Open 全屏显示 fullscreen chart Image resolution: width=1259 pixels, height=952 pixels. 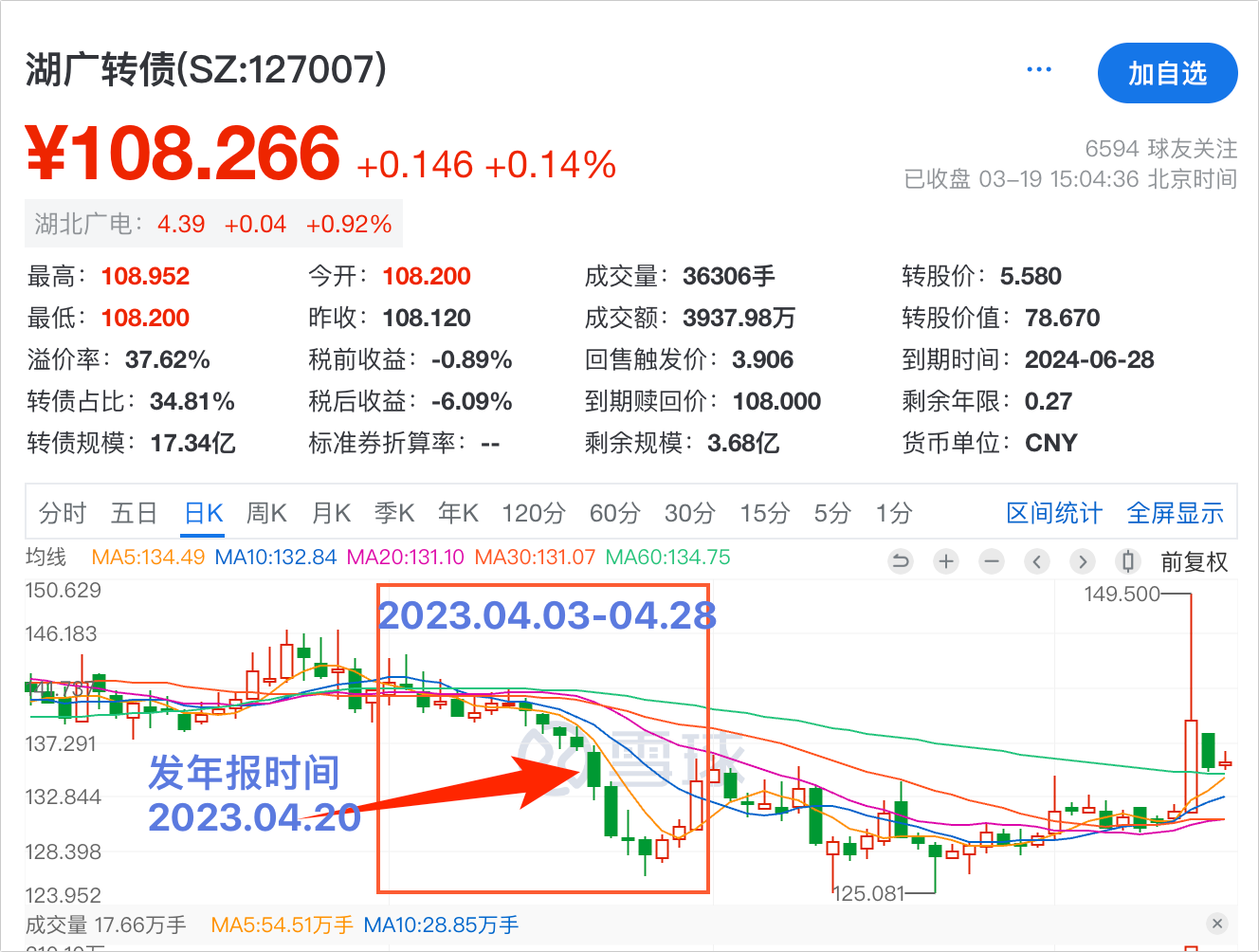pos(1175,513)
